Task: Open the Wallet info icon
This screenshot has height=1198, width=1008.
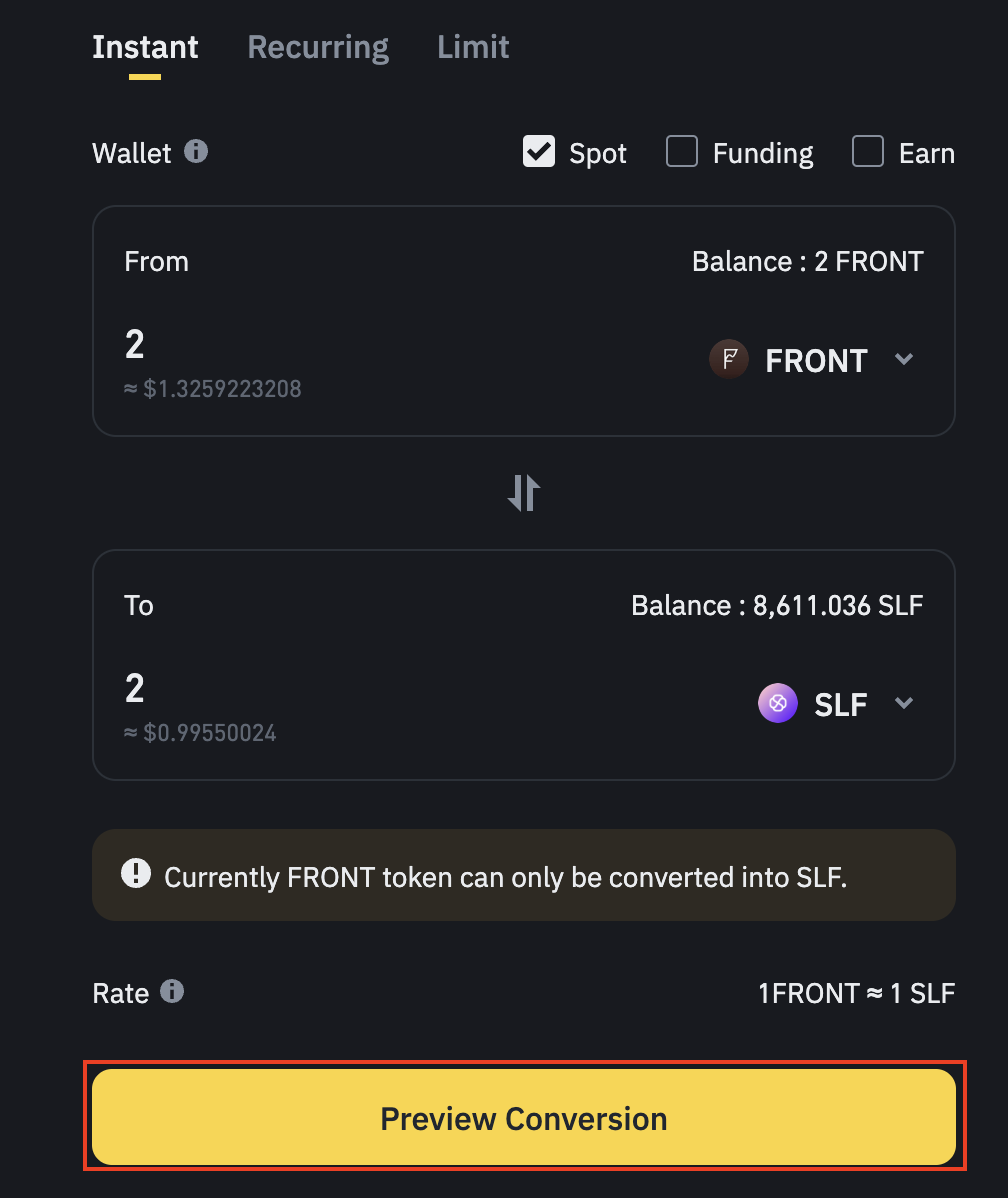Action: point(196,151)
